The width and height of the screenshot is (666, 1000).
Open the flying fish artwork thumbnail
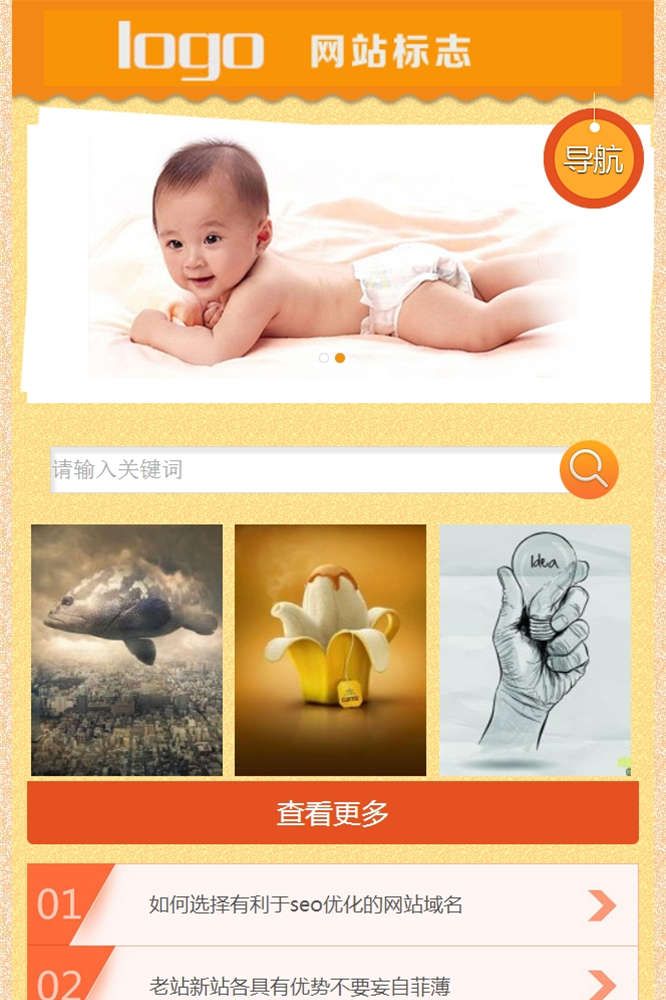[127, 650]
